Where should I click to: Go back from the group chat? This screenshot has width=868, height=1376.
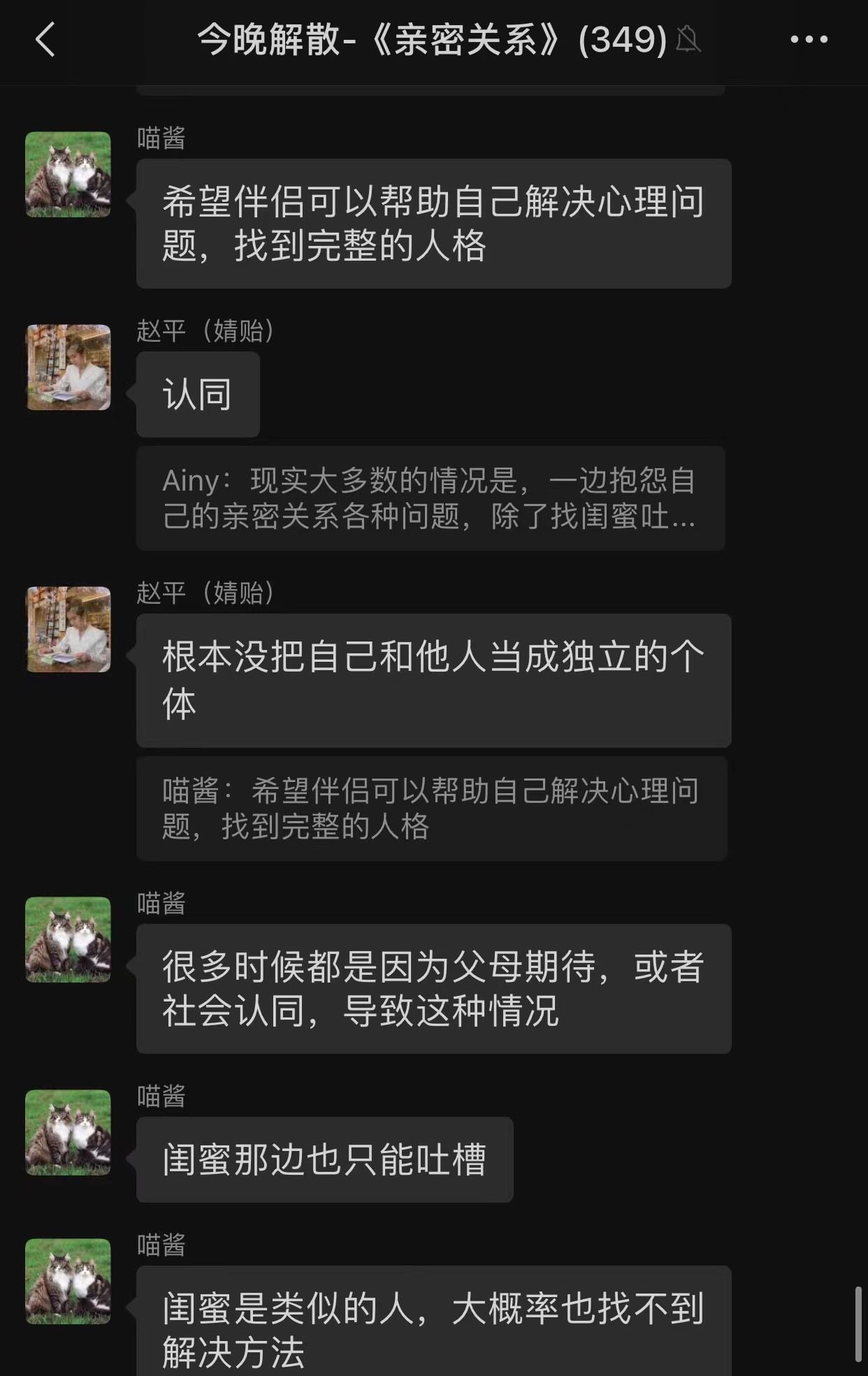[x=45, y=39]
